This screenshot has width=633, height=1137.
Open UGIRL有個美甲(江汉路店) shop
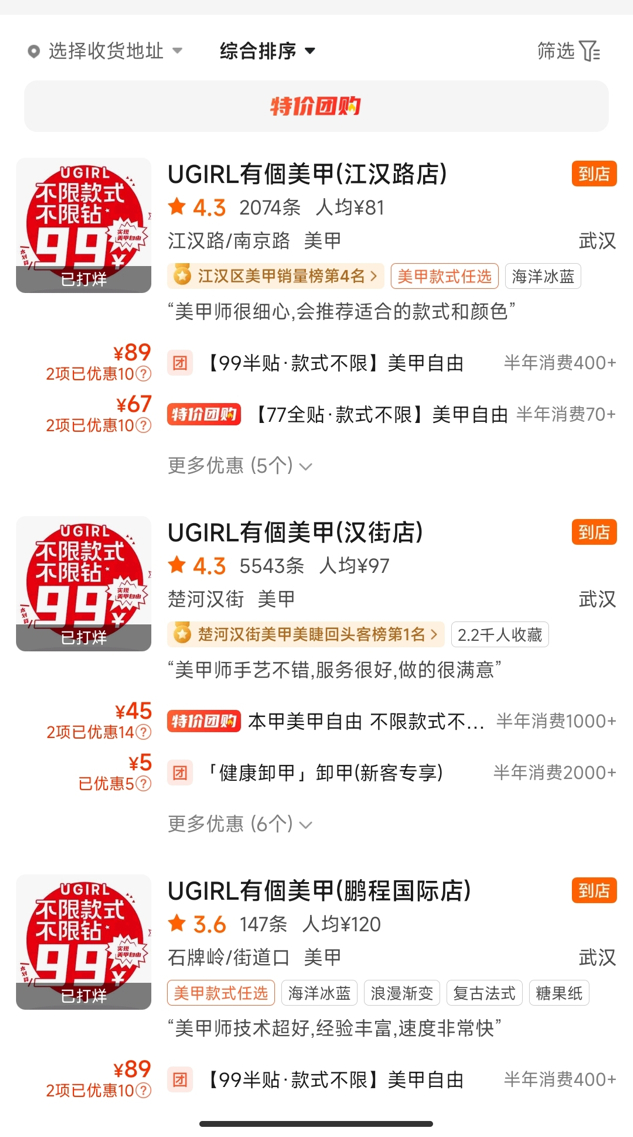(307, 174)
